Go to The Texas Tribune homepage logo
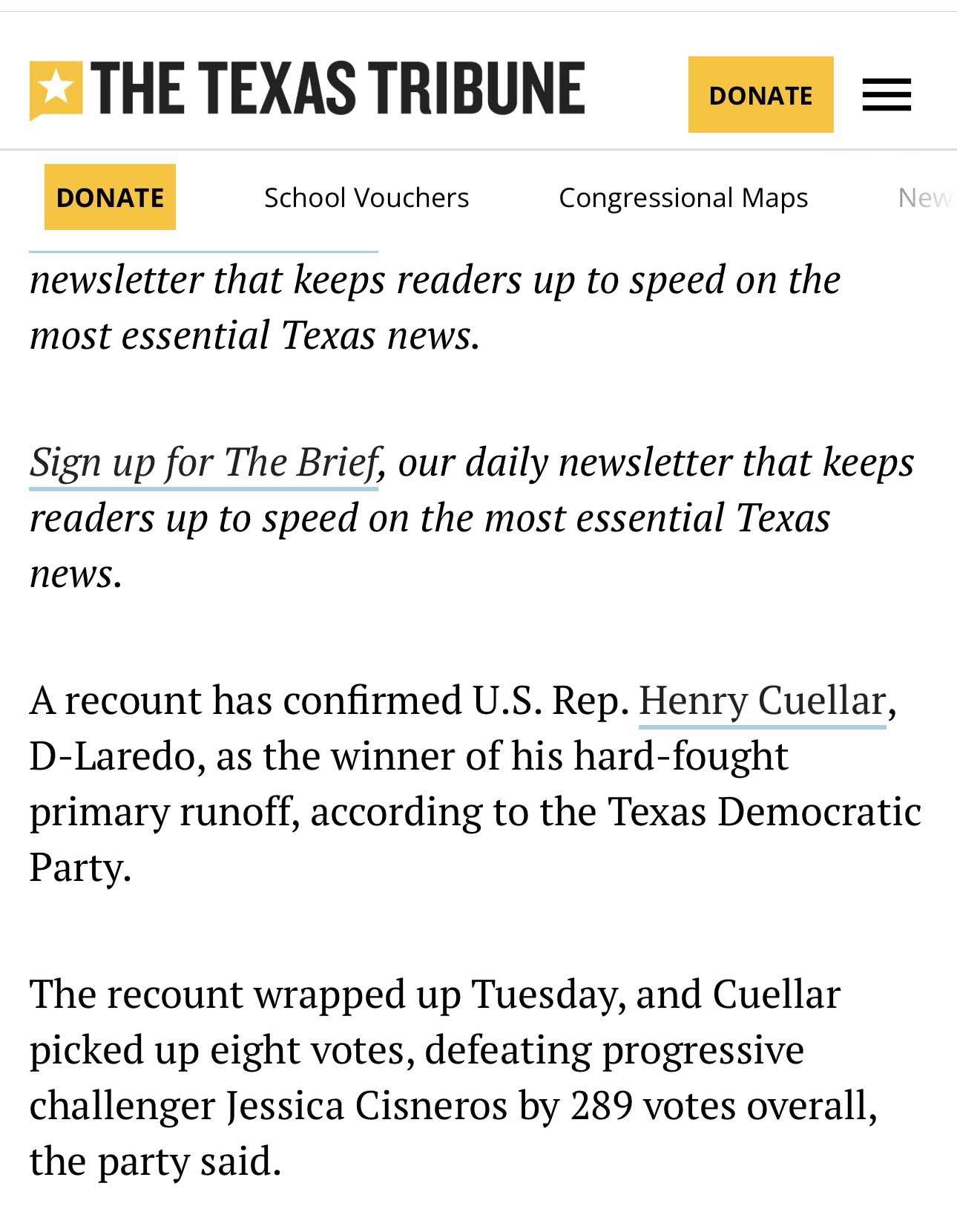 click(307, 89)
